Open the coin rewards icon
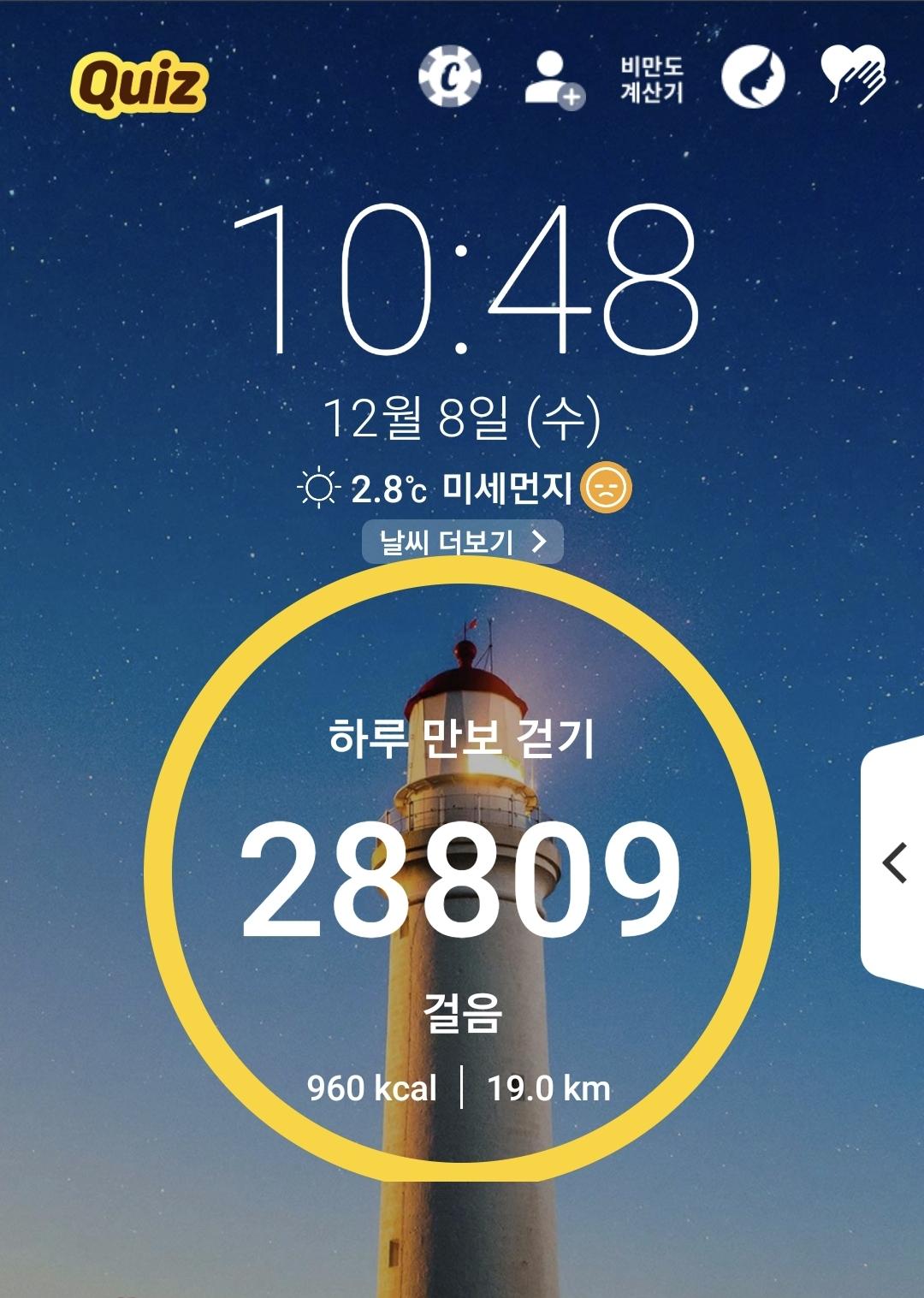This screenshot has width=924, height=1298. [449, 76]
